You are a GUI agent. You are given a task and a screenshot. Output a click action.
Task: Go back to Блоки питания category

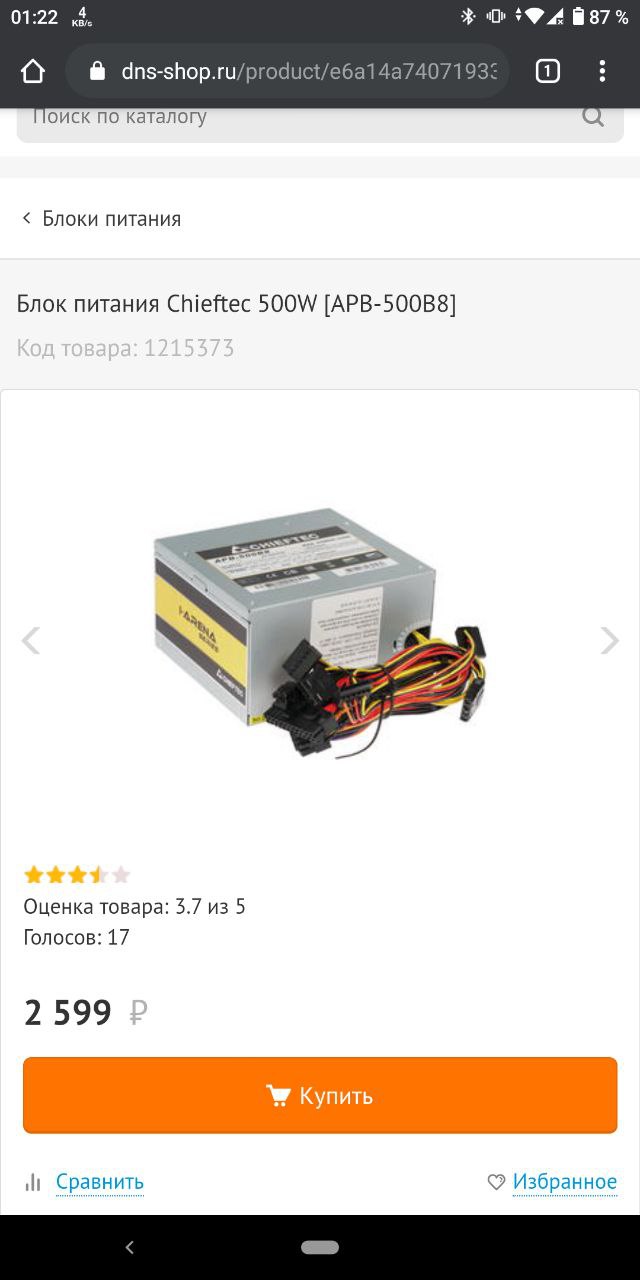pyautogui.click(x=101, y=219)
